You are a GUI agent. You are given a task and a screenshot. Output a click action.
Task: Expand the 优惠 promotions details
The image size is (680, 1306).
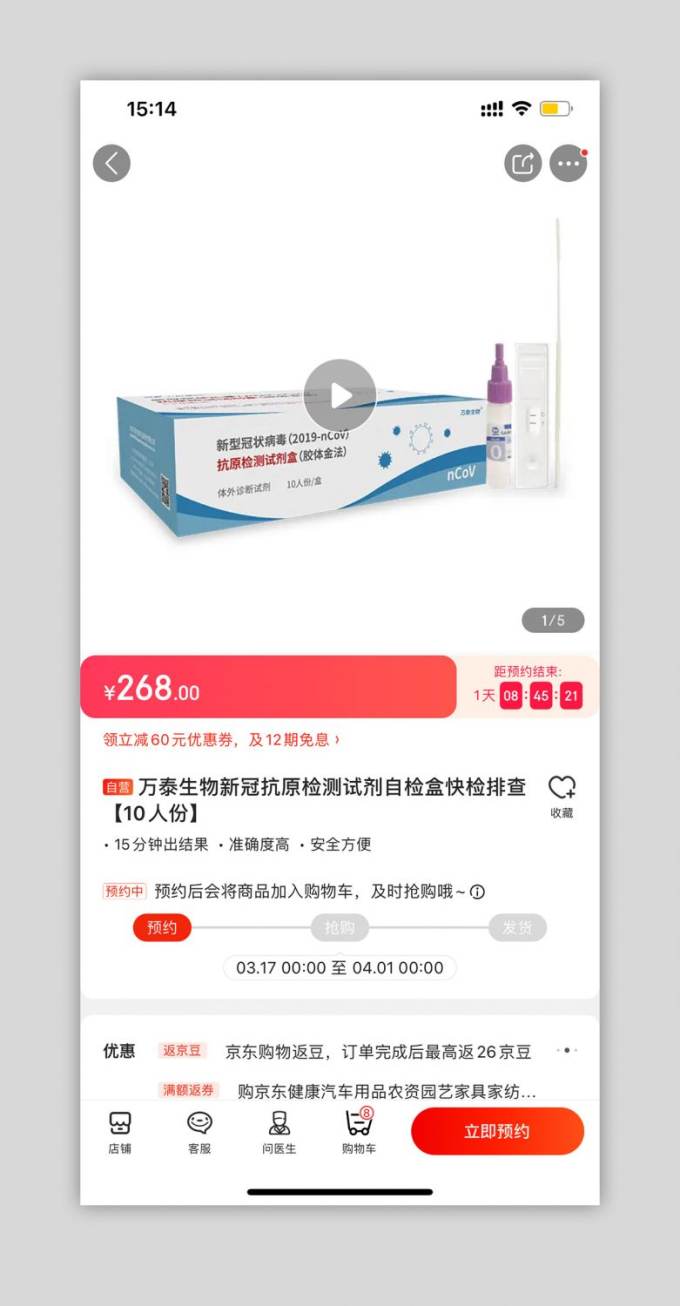click(x=567, y=1050)
